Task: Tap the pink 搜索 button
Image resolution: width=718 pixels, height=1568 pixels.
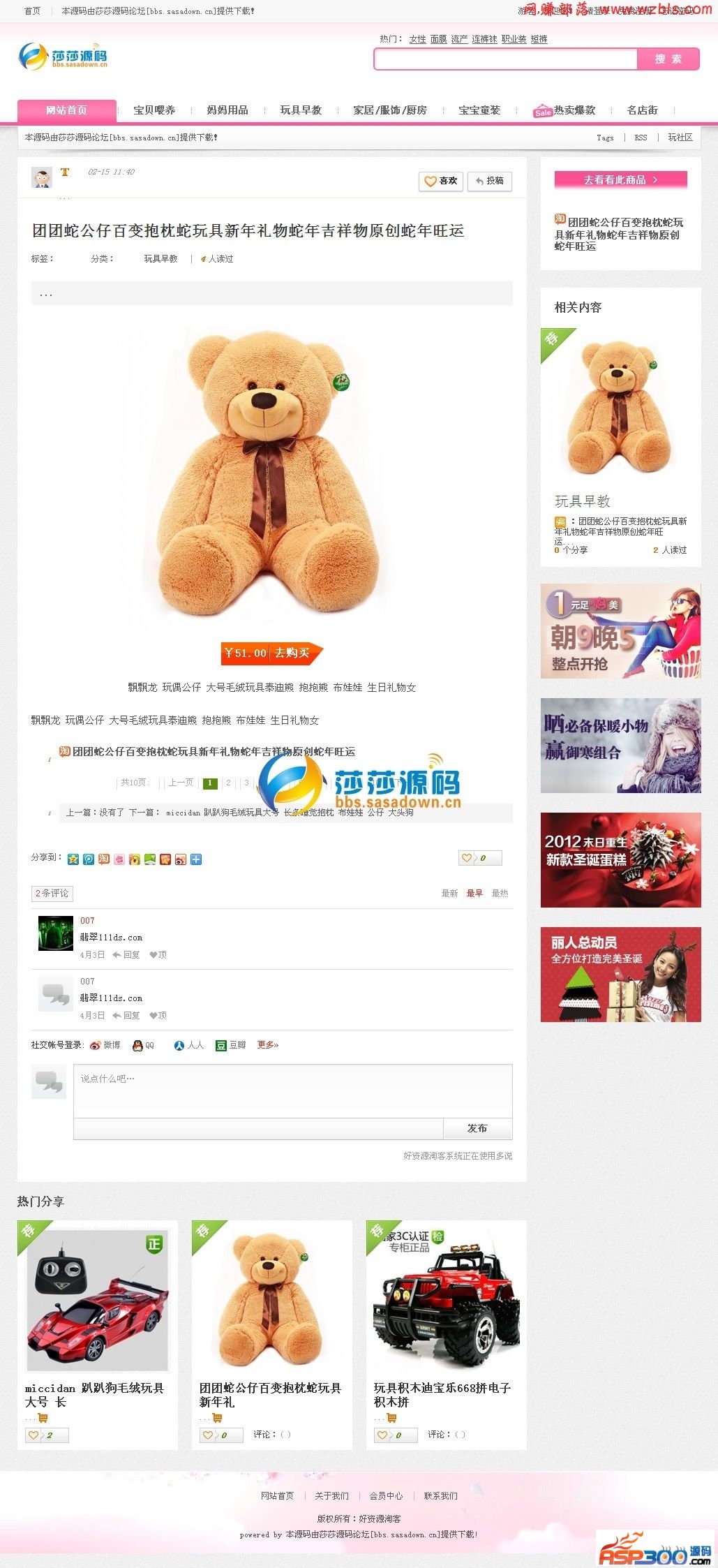Action: 668,59
